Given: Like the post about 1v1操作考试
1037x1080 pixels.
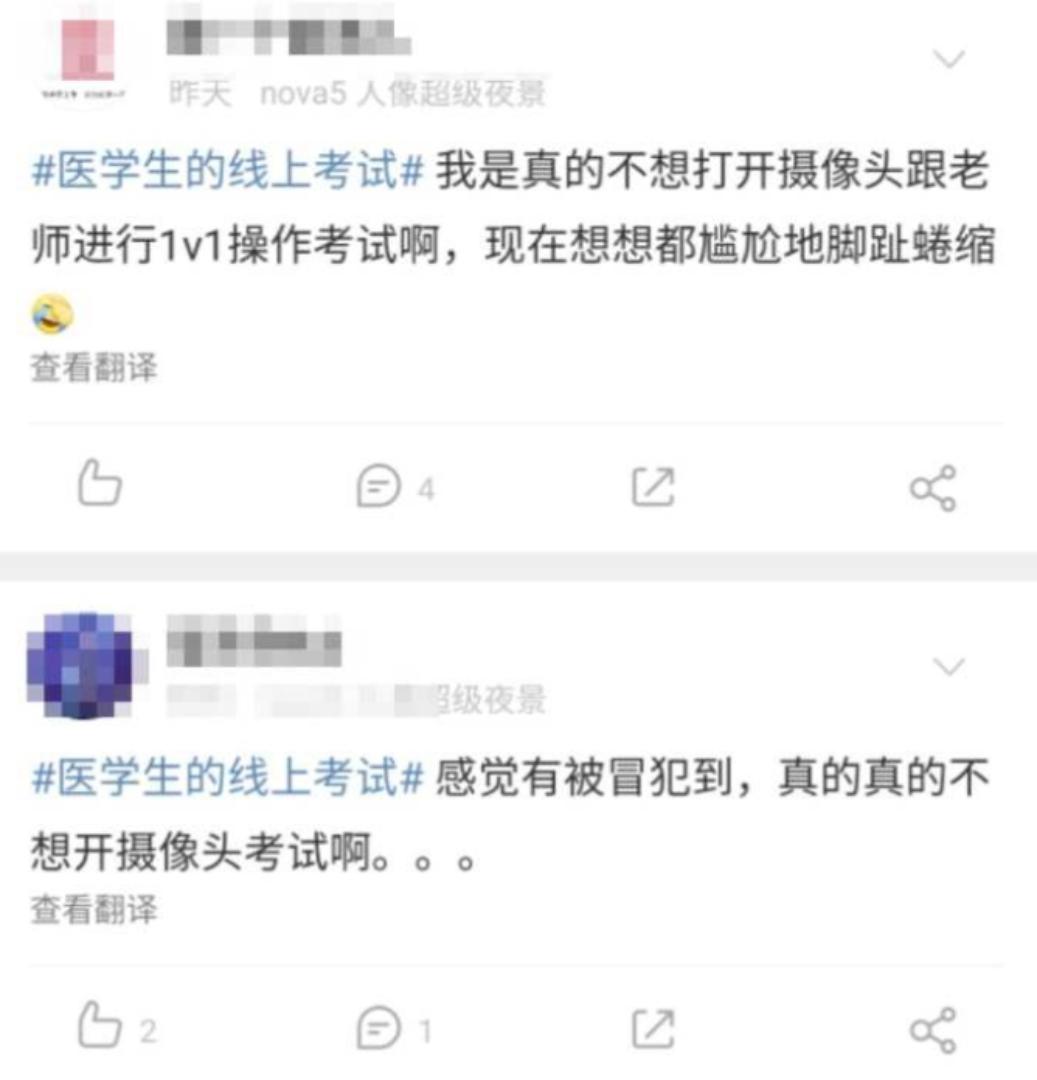Looking at the screenshot, I should (x=99, y=486).
